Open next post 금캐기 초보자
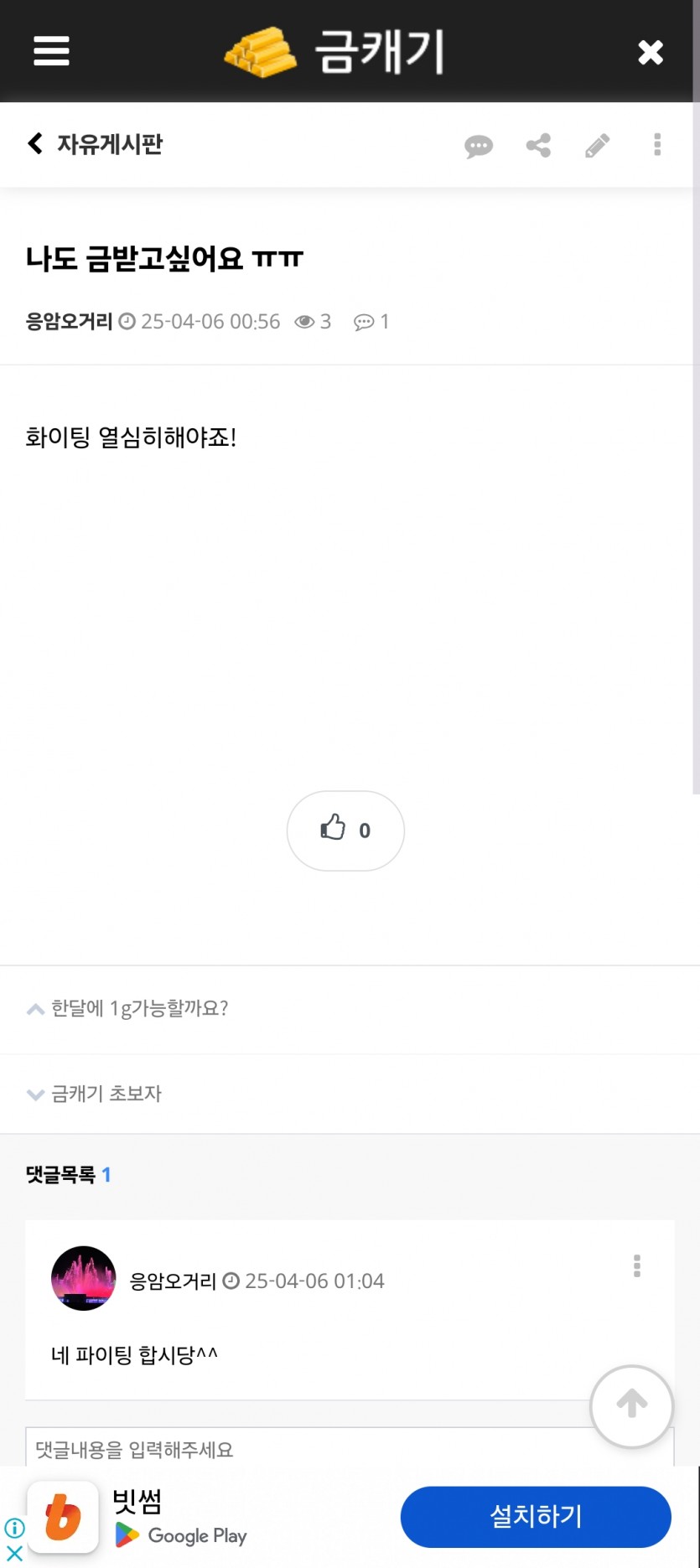Screen dimensions: 700x1568 click(x=350, y=1094)
